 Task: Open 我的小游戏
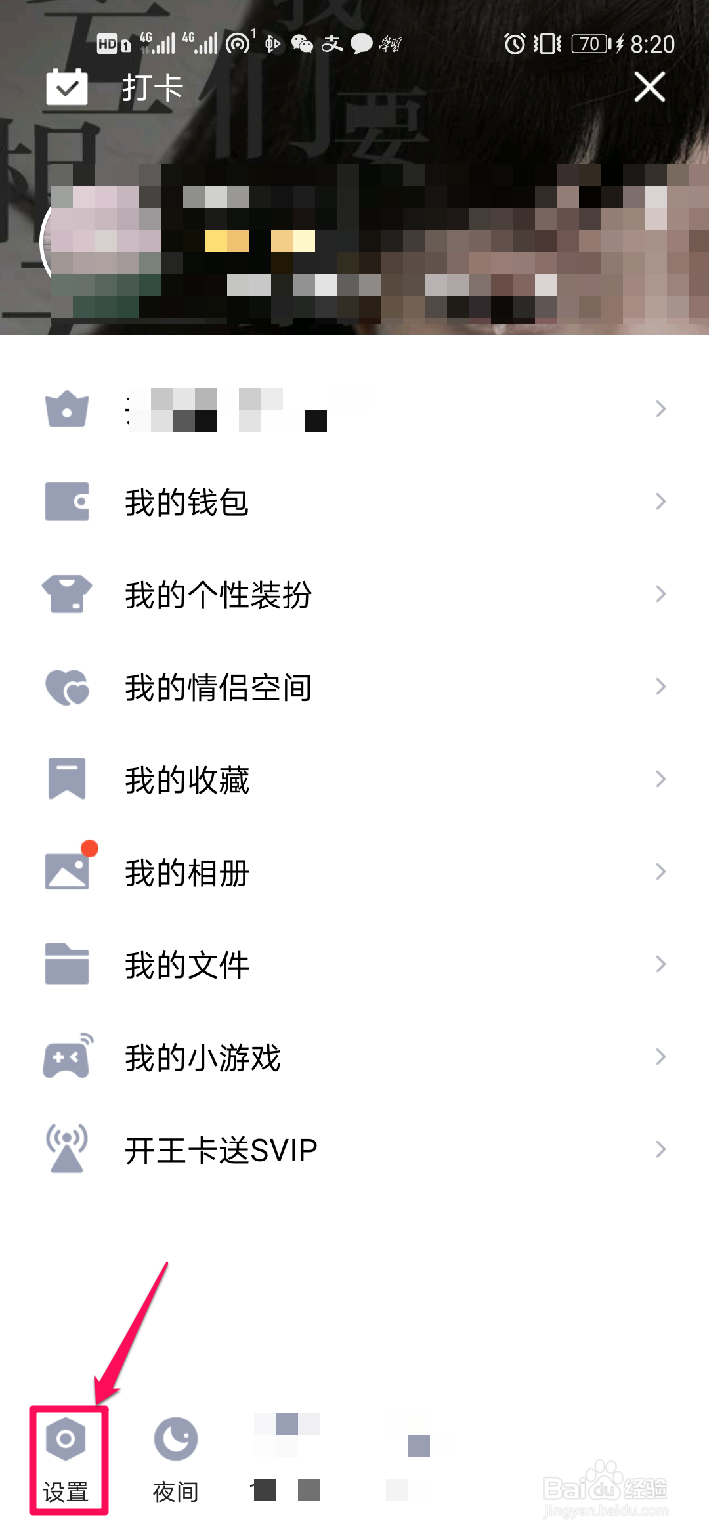pos(354,1057)
